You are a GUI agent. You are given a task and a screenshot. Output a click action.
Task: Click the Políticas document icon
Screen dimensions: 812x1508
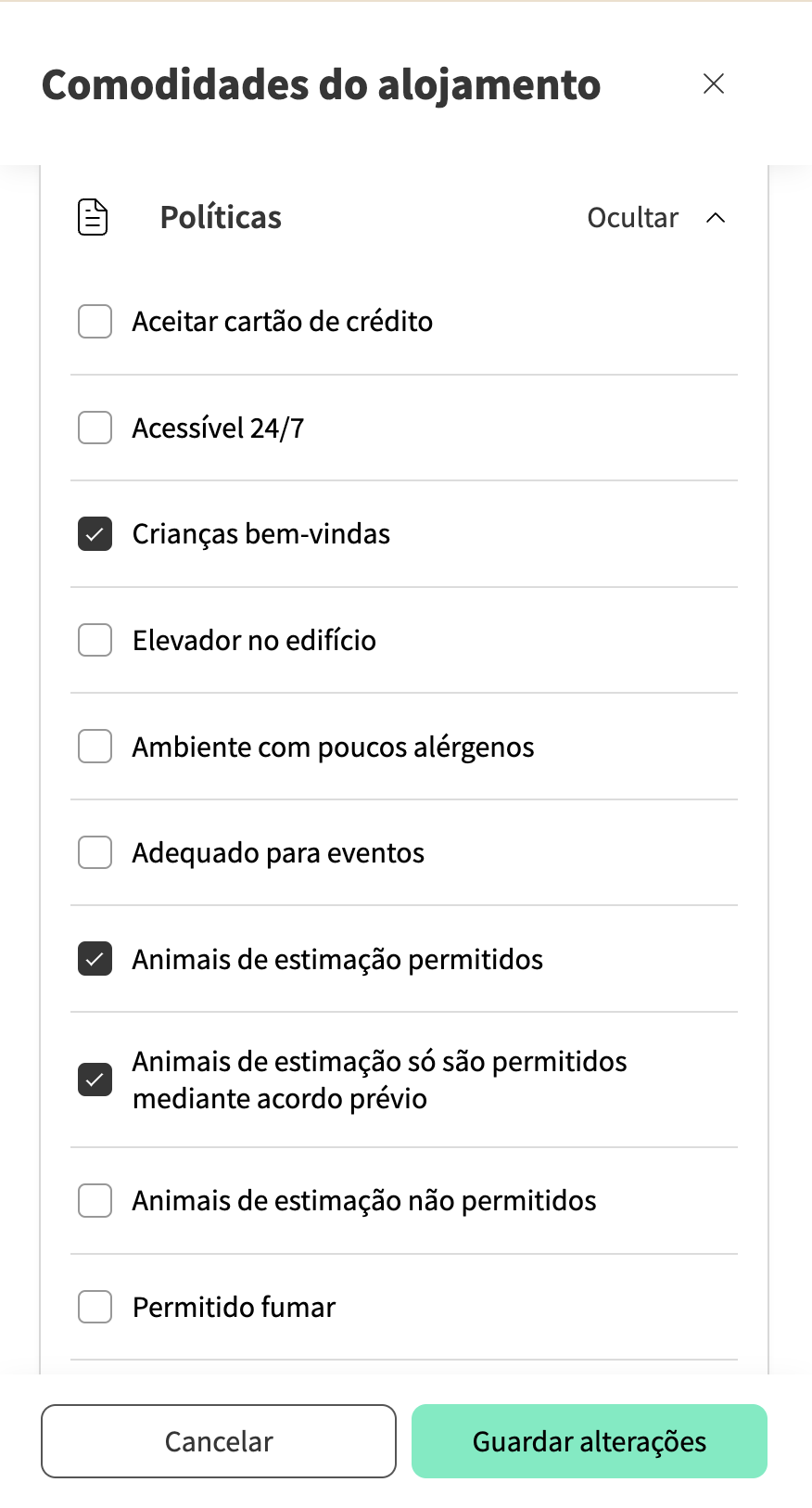pyautogui.click(x=93, y=217)
